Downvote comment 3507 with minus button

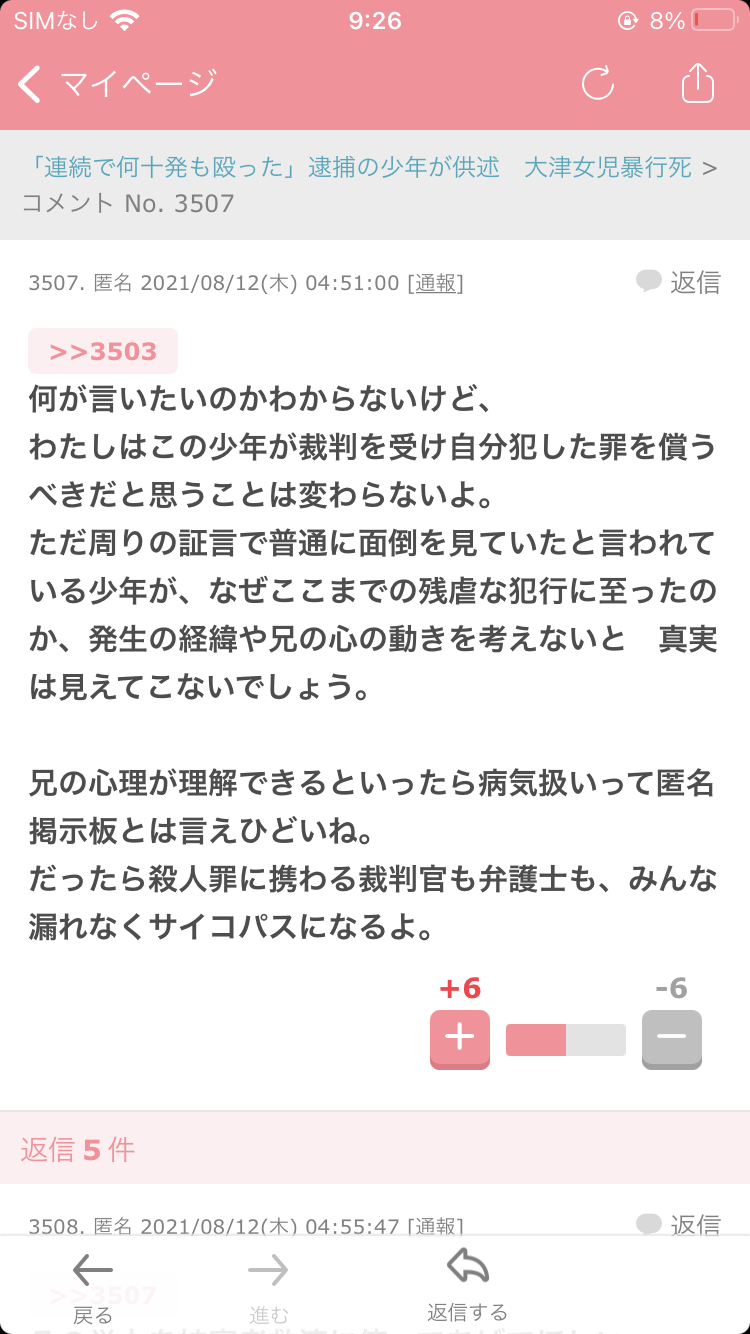(x=672, y=1039)
